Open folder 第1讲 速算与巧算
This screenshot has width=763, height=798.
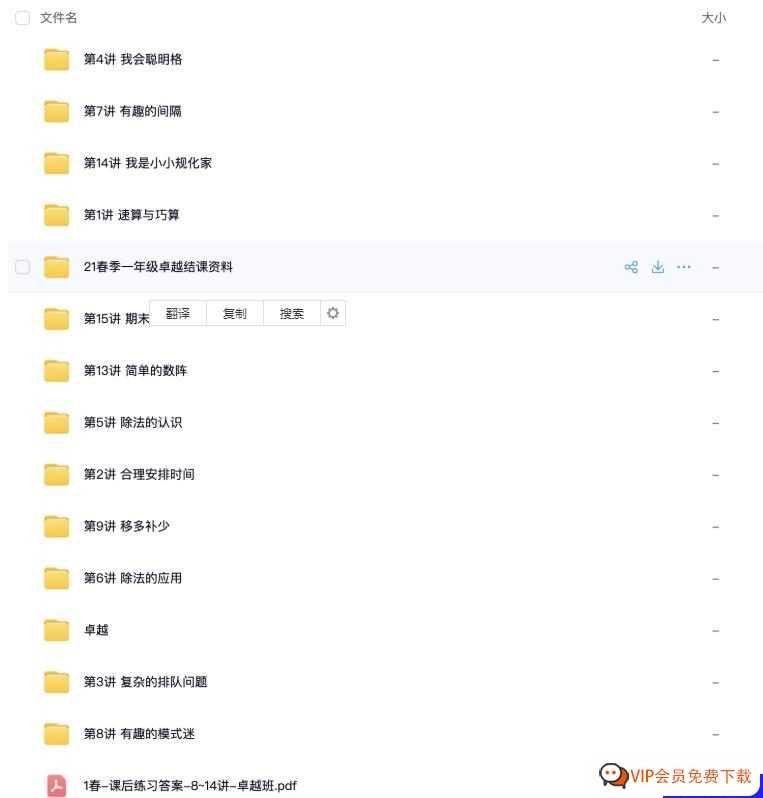point(131,216)
